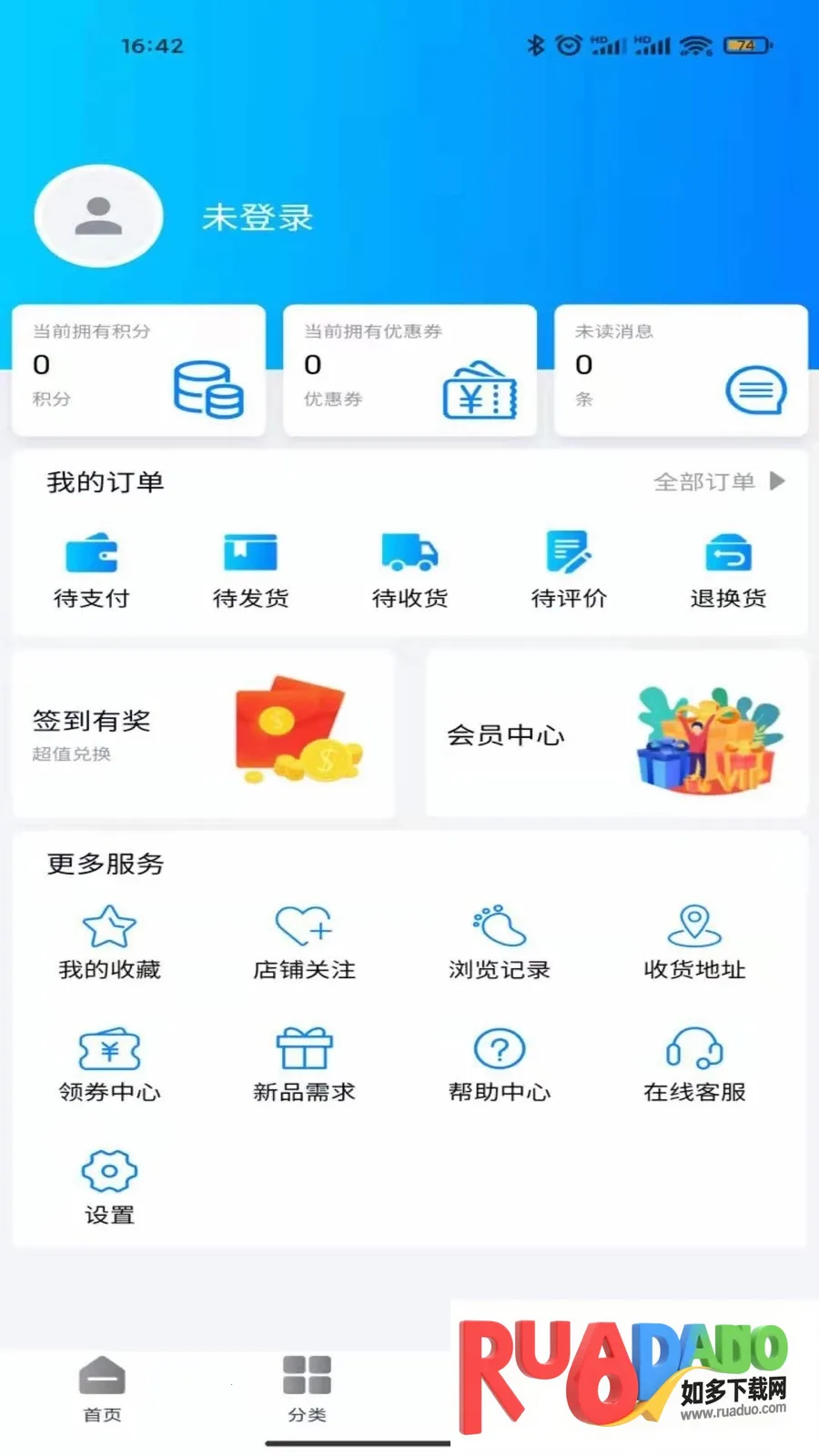The height and width of the screenshot is (1456, 819).
Task: View 未读消息 unread messages card
Action: click(x=681, y=370)
